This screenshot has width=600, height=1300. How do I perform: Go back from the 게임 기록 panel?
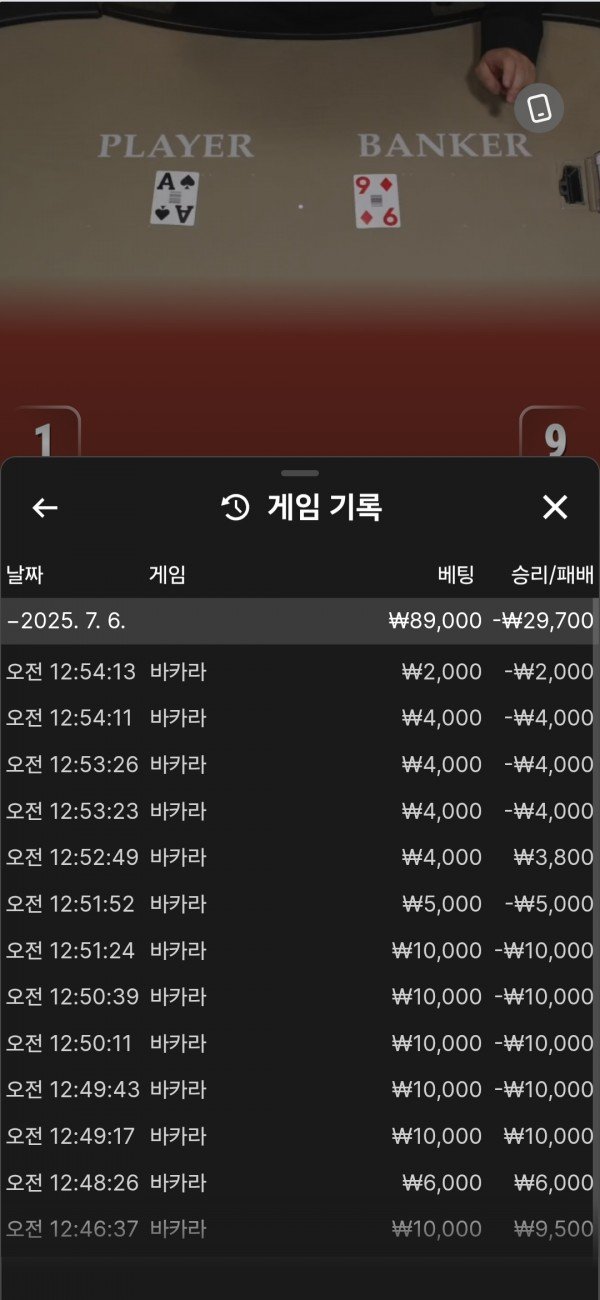[45, 508]
